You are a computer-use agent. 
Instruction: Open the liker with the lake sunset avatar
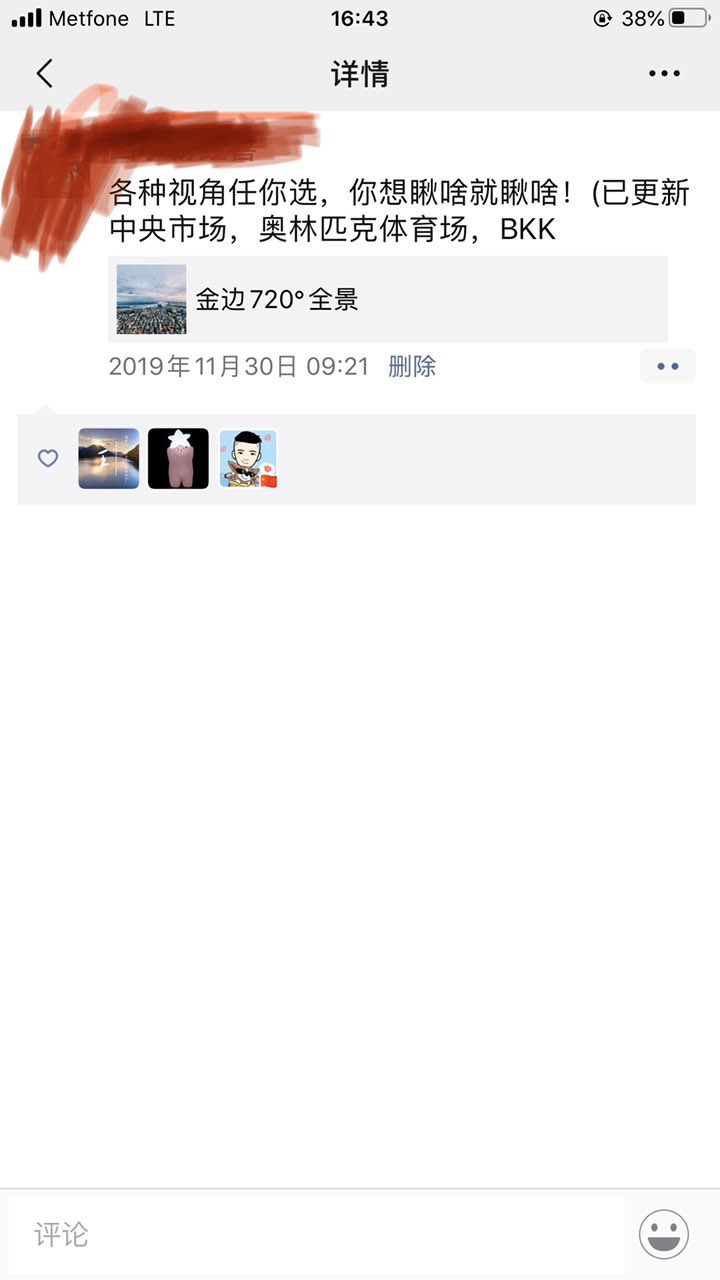(x=109, y=459)
